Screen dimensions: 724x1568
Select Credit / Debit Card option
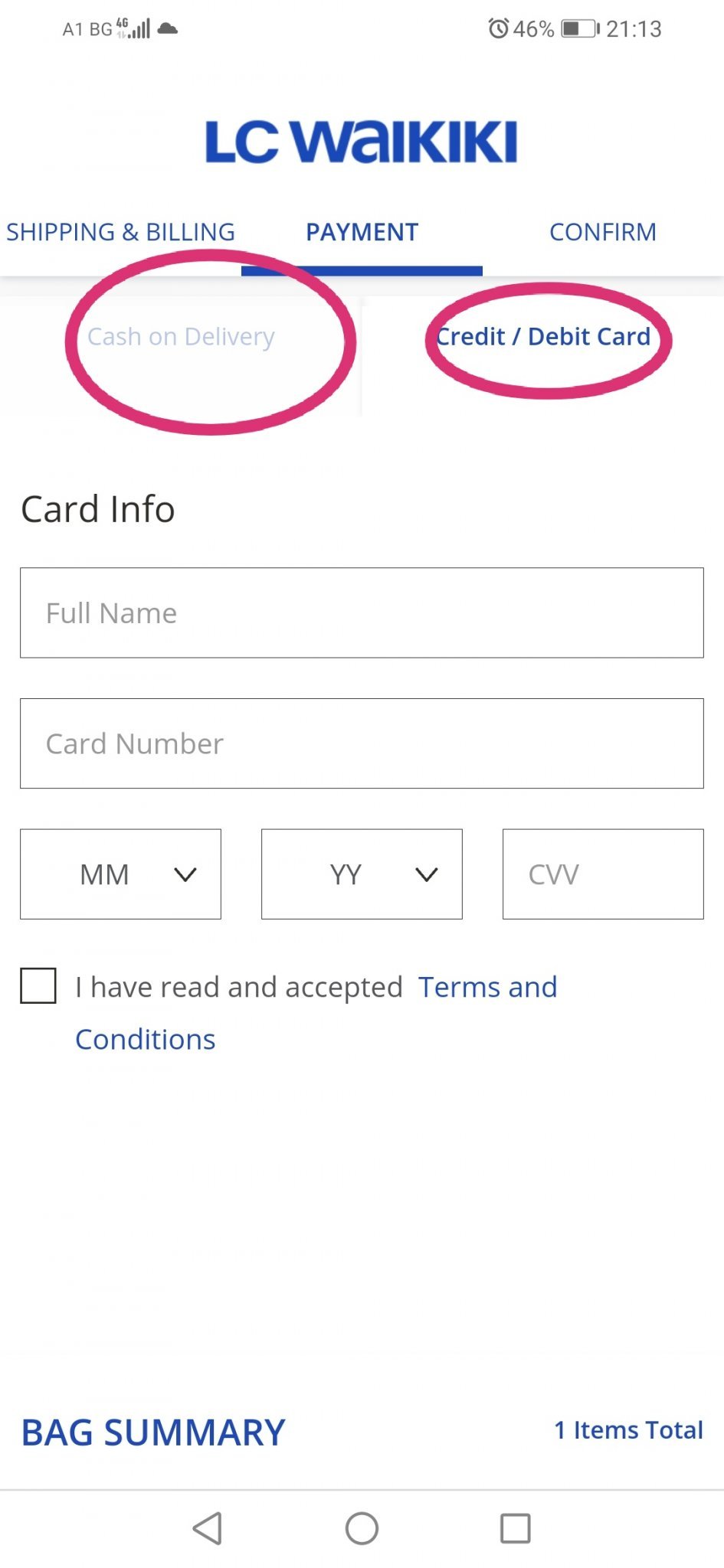coord(543,337)
